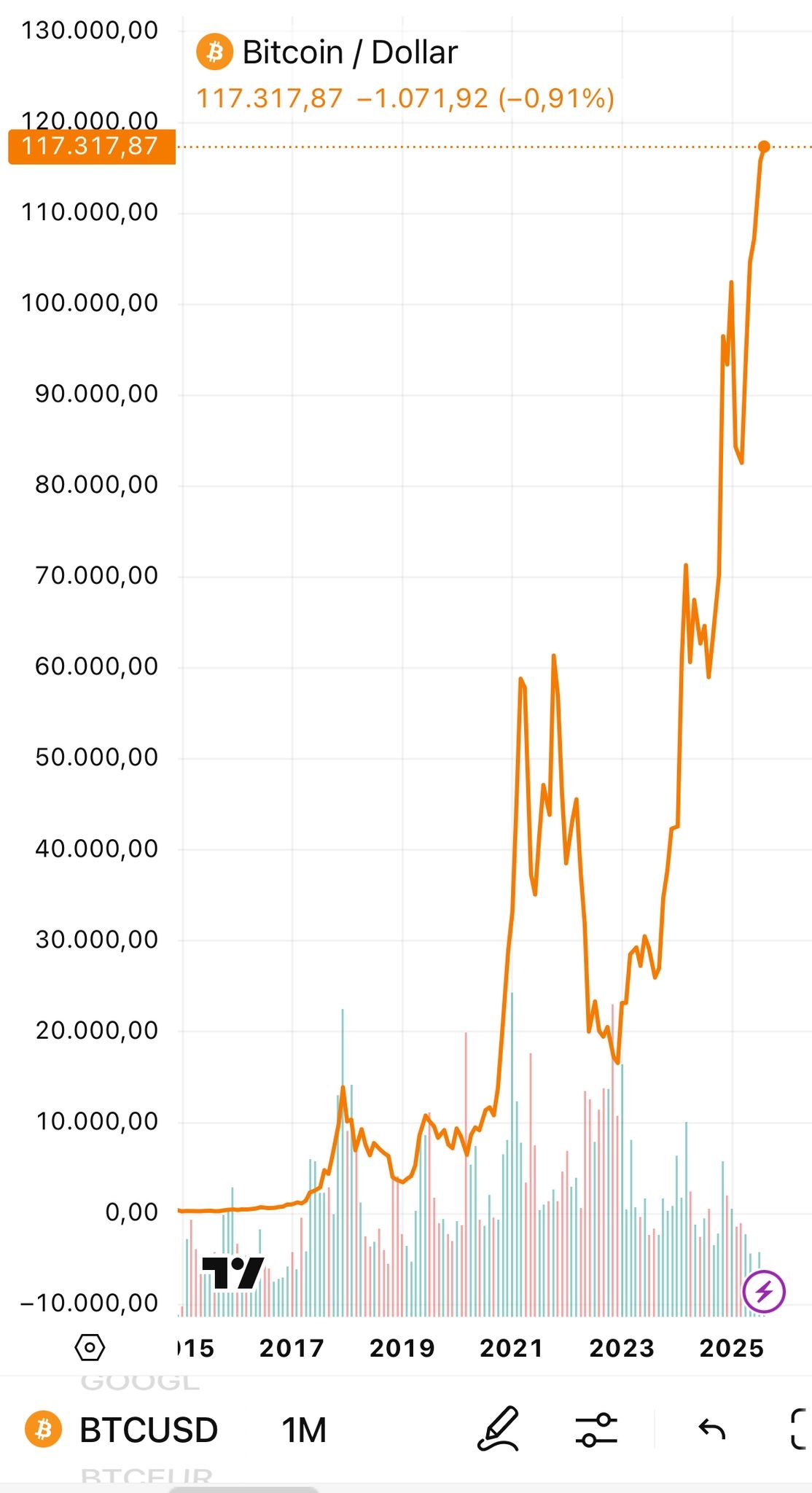Enter fullscreen chart mode
Image resolution: width=812 pixels, height=1493 pixels.
(x=800, y=1430)
